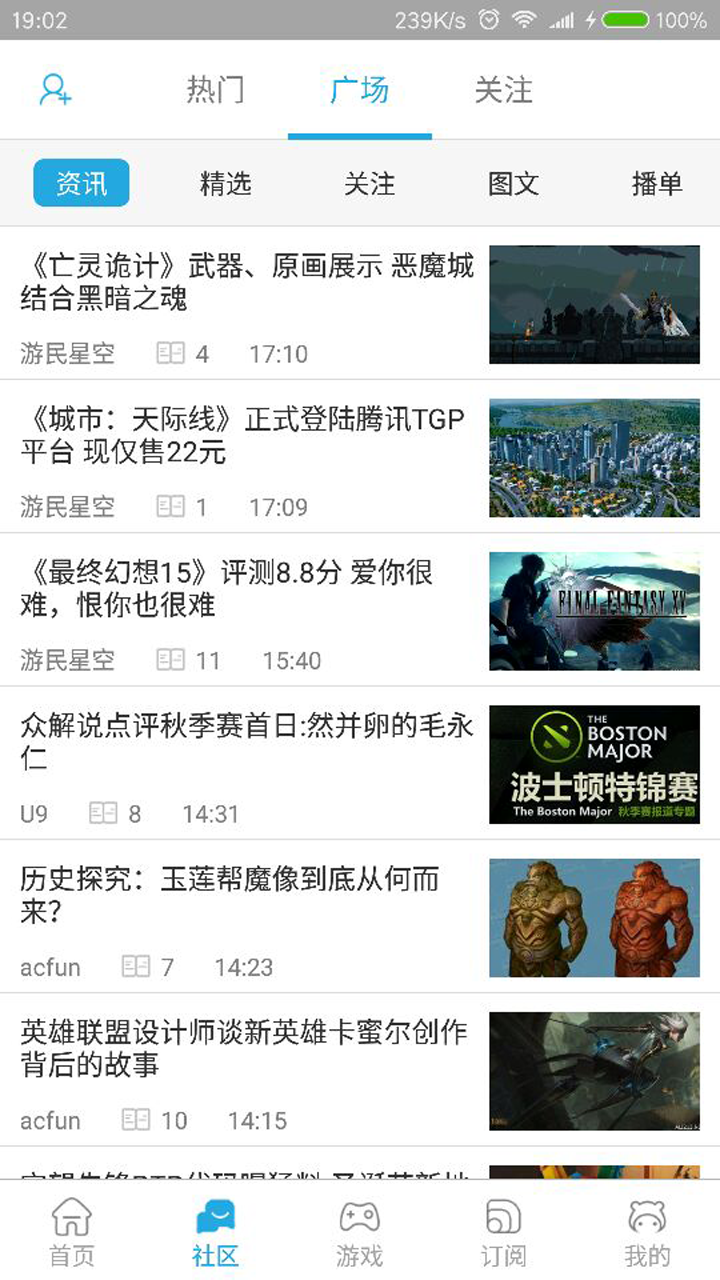Screen dimensions: 720x1280
Task: Open the 玉莲帮魔像 history article
Action: 230,895
